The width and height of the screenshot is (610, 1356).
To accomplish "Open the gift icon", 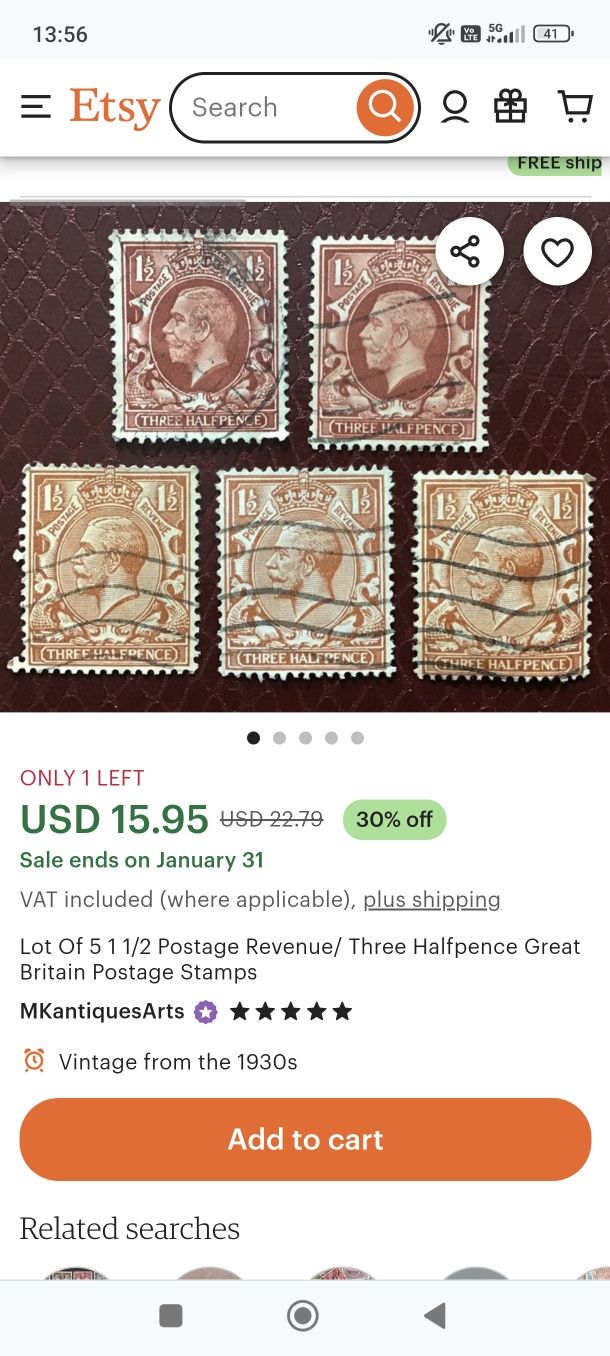I will click(x=511, y=107).
